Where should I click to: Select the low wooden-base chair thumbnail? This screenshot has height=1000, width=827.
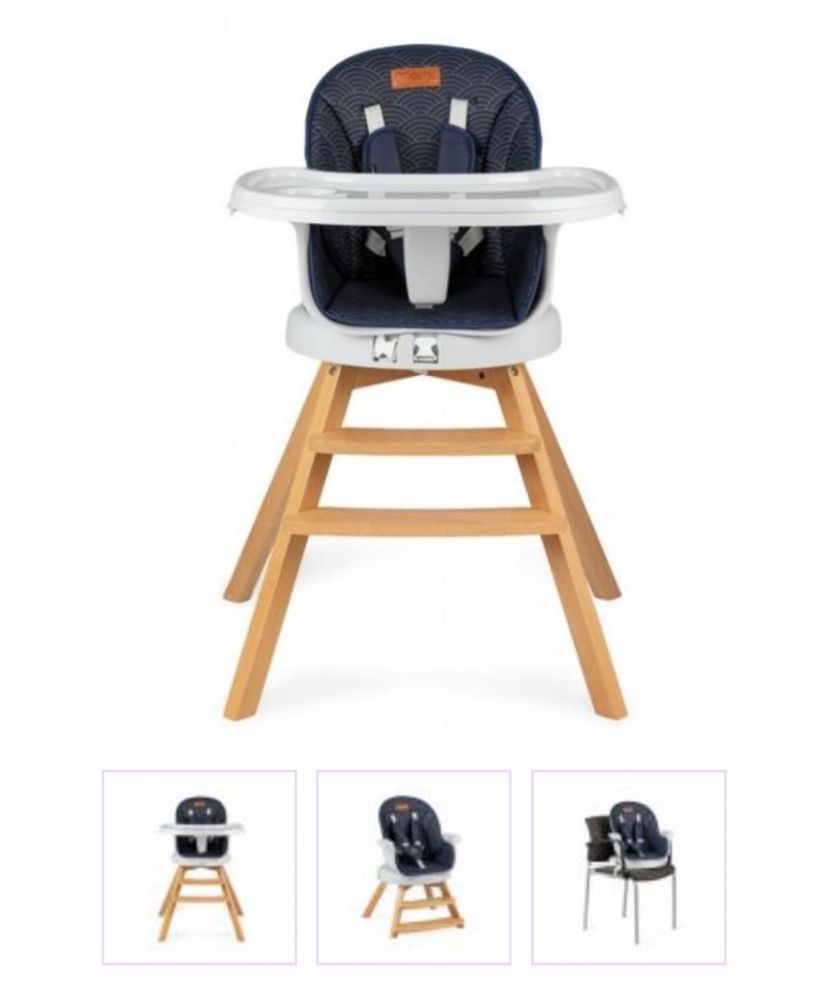tap(413, 866)
